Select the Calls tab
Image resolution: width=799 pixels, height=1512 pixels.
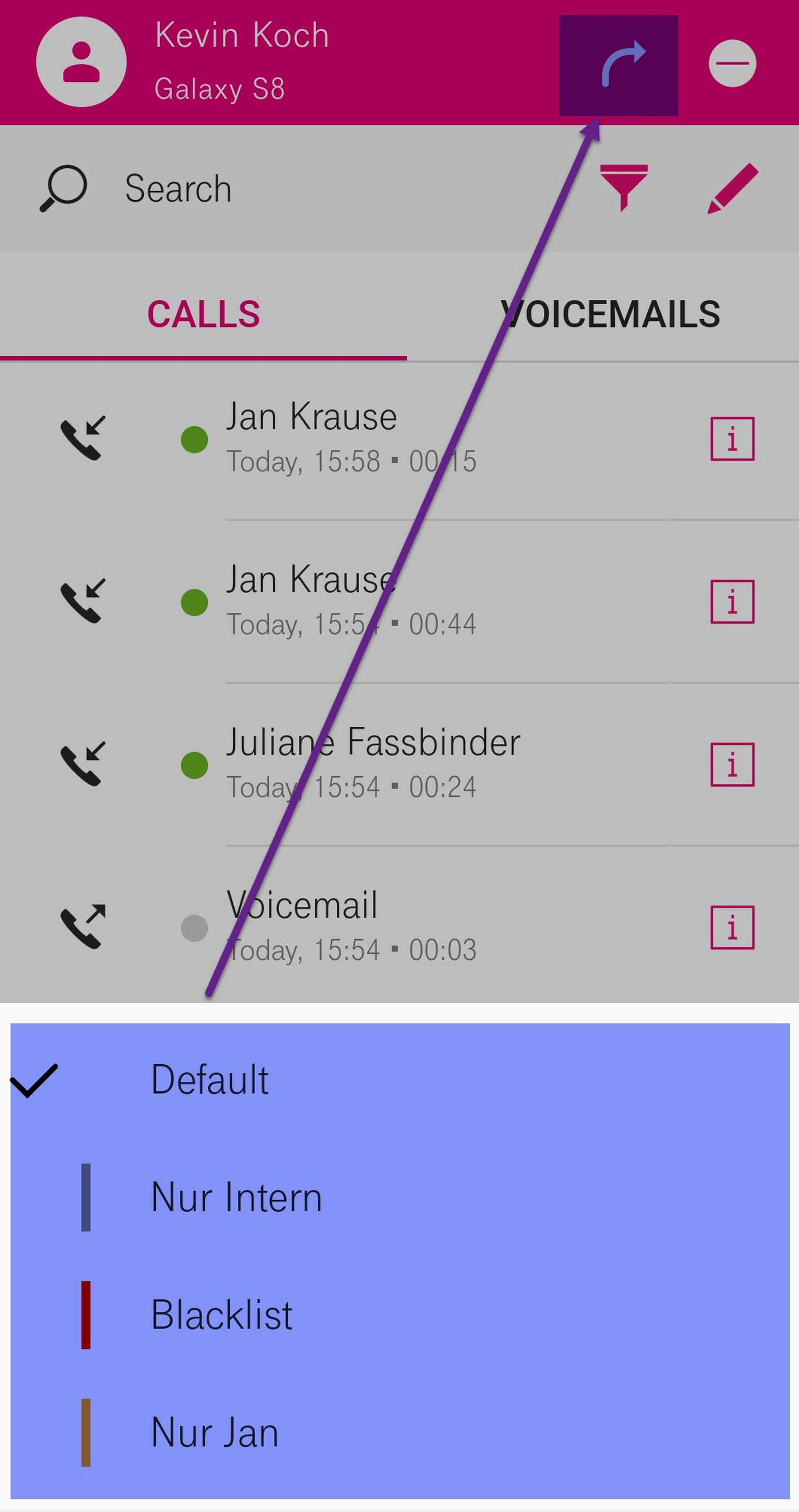[203, 314]
